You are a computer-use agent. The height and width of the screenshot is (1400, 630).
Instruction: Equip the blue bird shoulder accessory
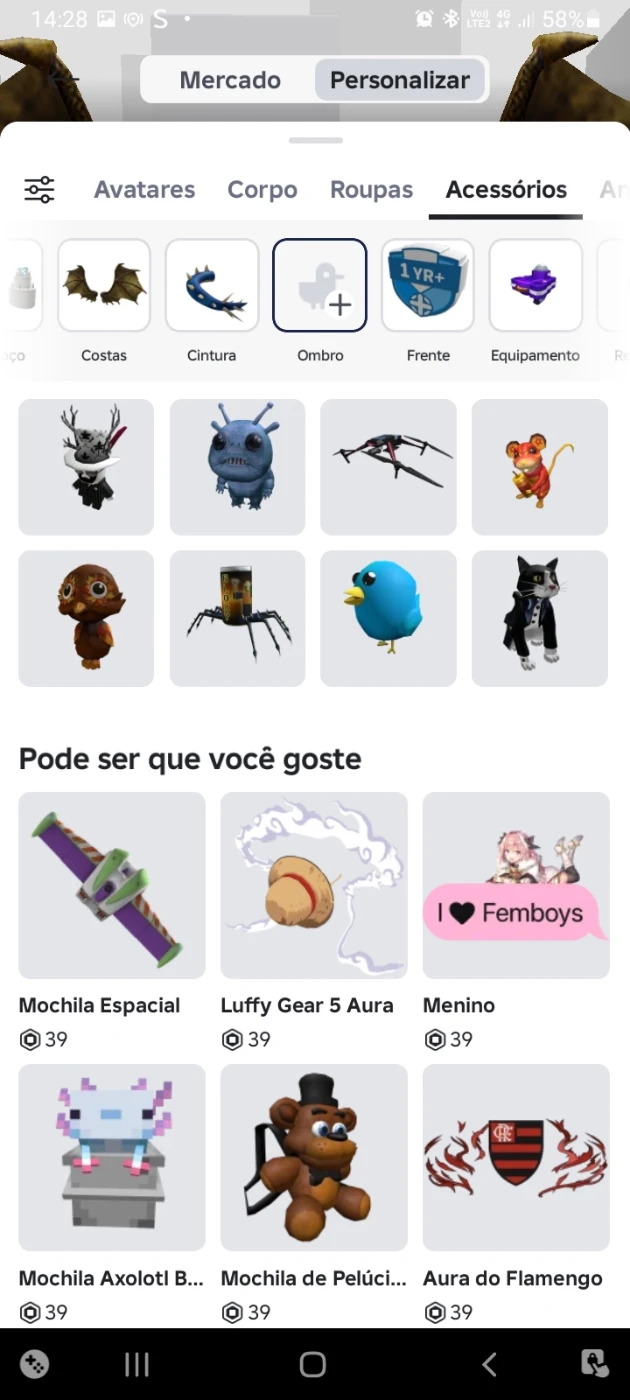coord(388,618)
